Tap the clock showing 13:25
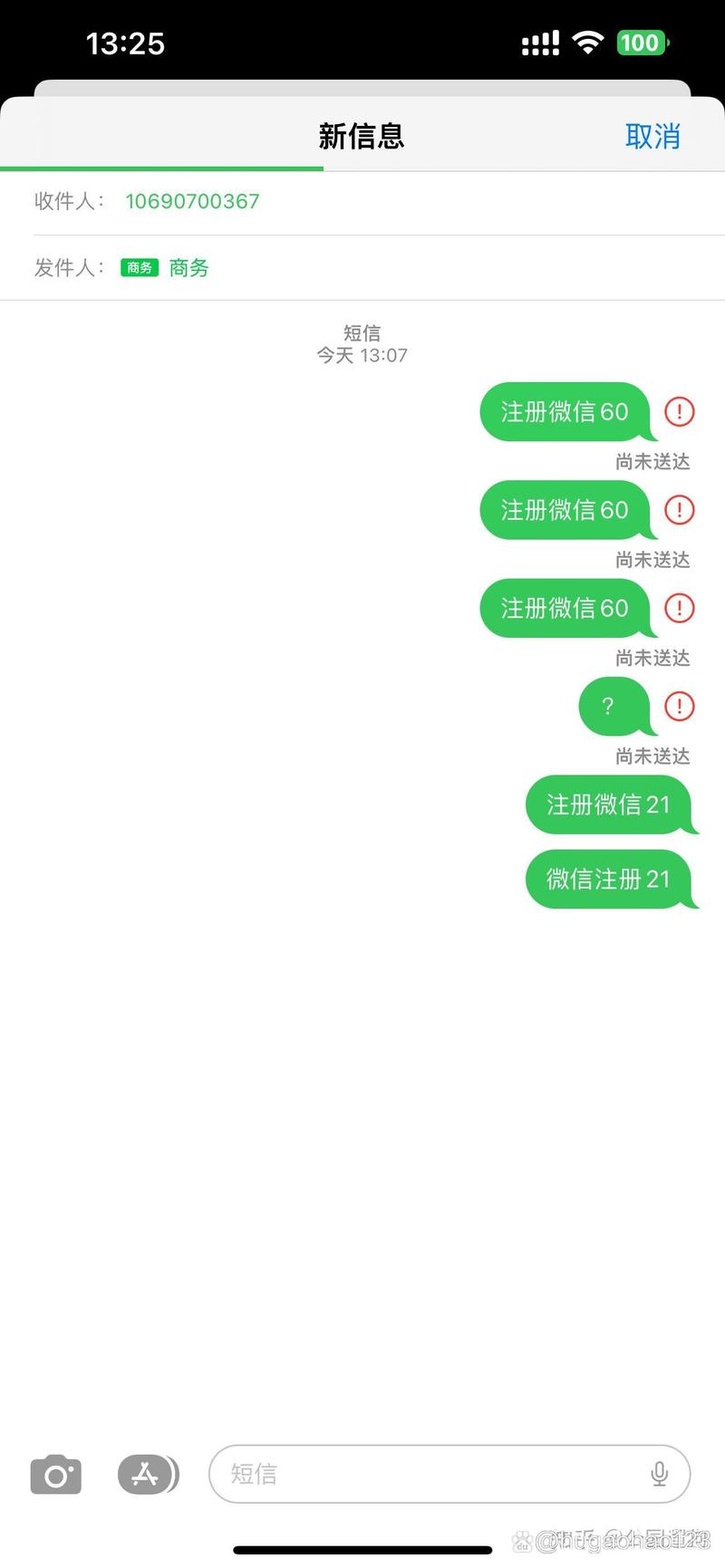This screenshot has width=725, height=1568. coord(125,43)
